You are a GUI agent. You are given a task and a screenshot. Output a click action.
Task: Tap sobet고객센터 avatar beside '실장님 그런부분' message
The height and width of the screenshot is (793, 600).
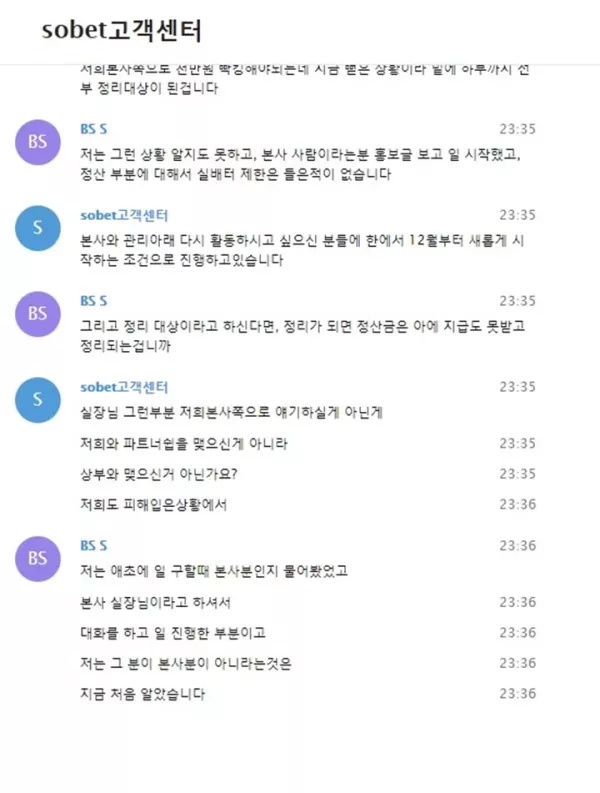point(37,399)
